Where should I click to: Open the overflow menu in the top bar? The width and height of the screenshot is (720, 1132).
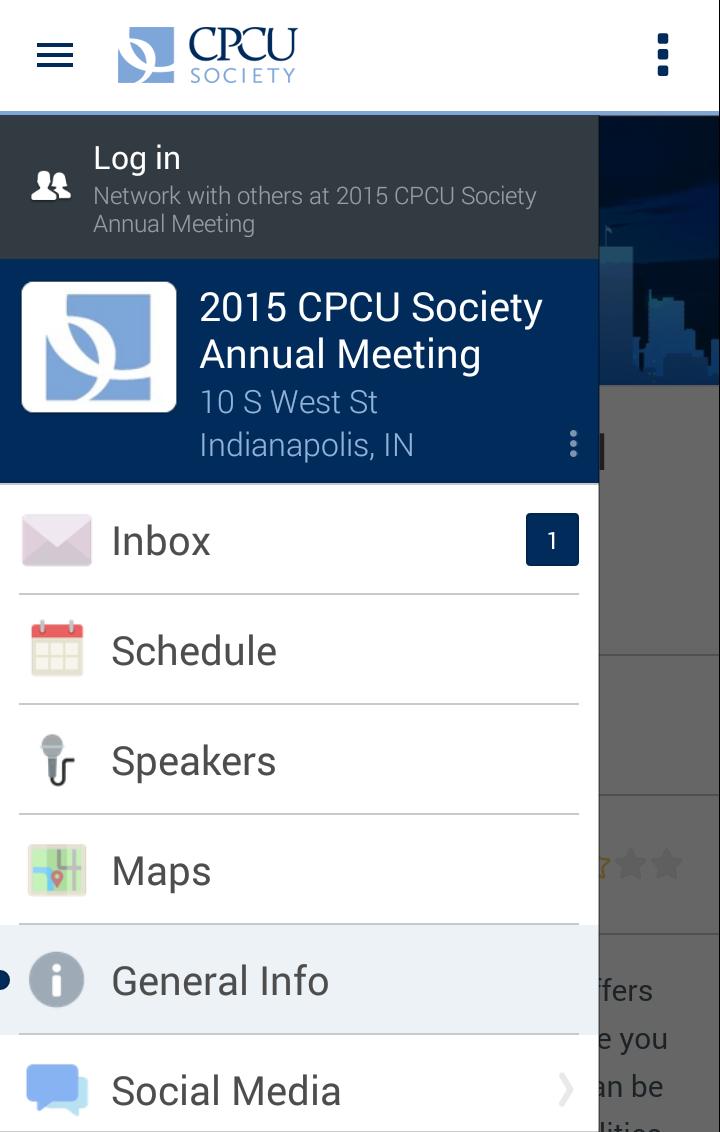pyautogui.click(x=662, y=54)
